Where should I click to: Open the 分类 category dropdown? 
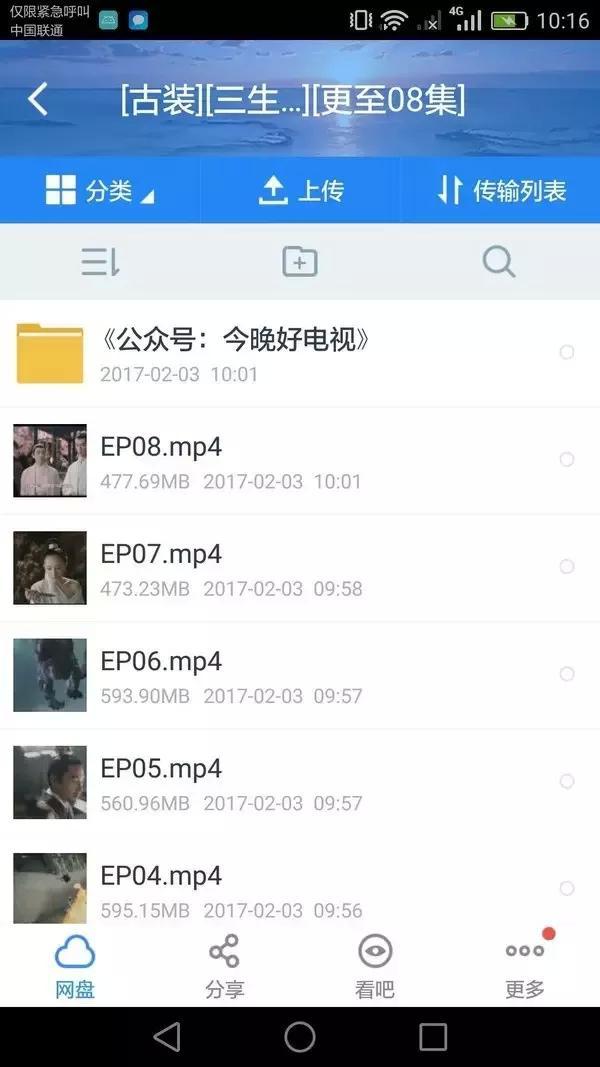tap(100, 190)
